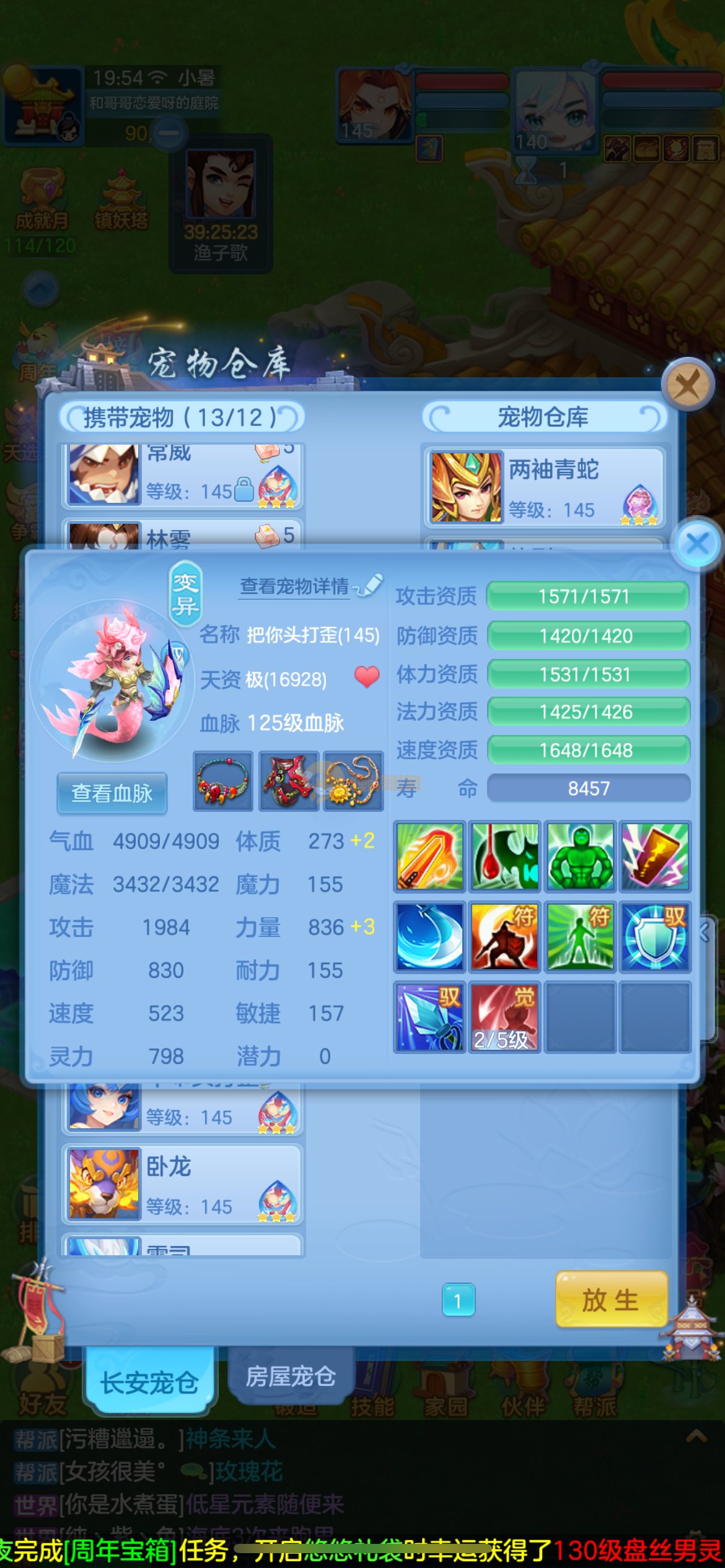Tap the red armor equipment slot
This screenshot has width=725, height=1568.
288,782
